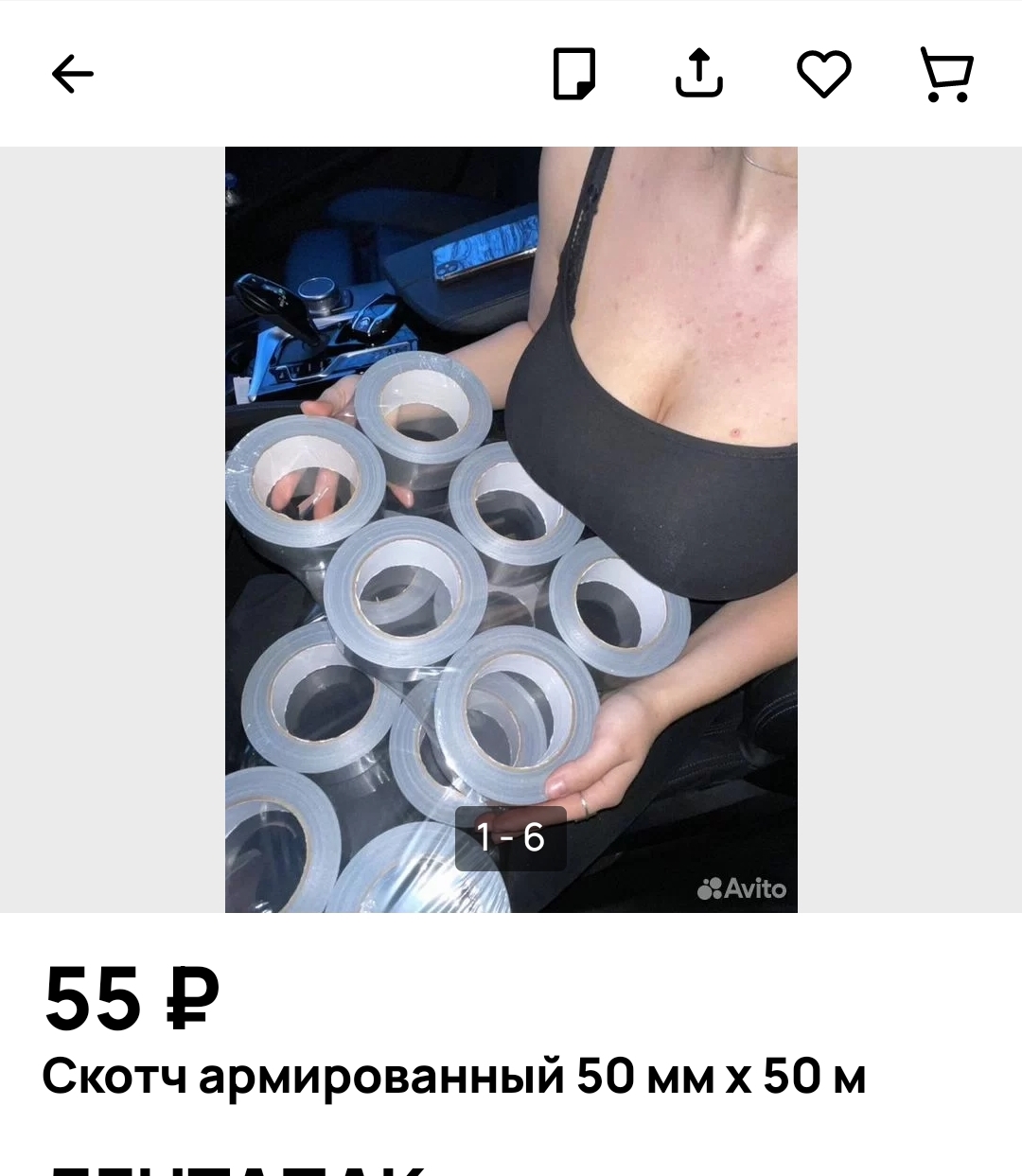Image resolution: width=1022 pixels, height=1176 pixels.
Task: Share this tape listing
Action: (699, 74)
